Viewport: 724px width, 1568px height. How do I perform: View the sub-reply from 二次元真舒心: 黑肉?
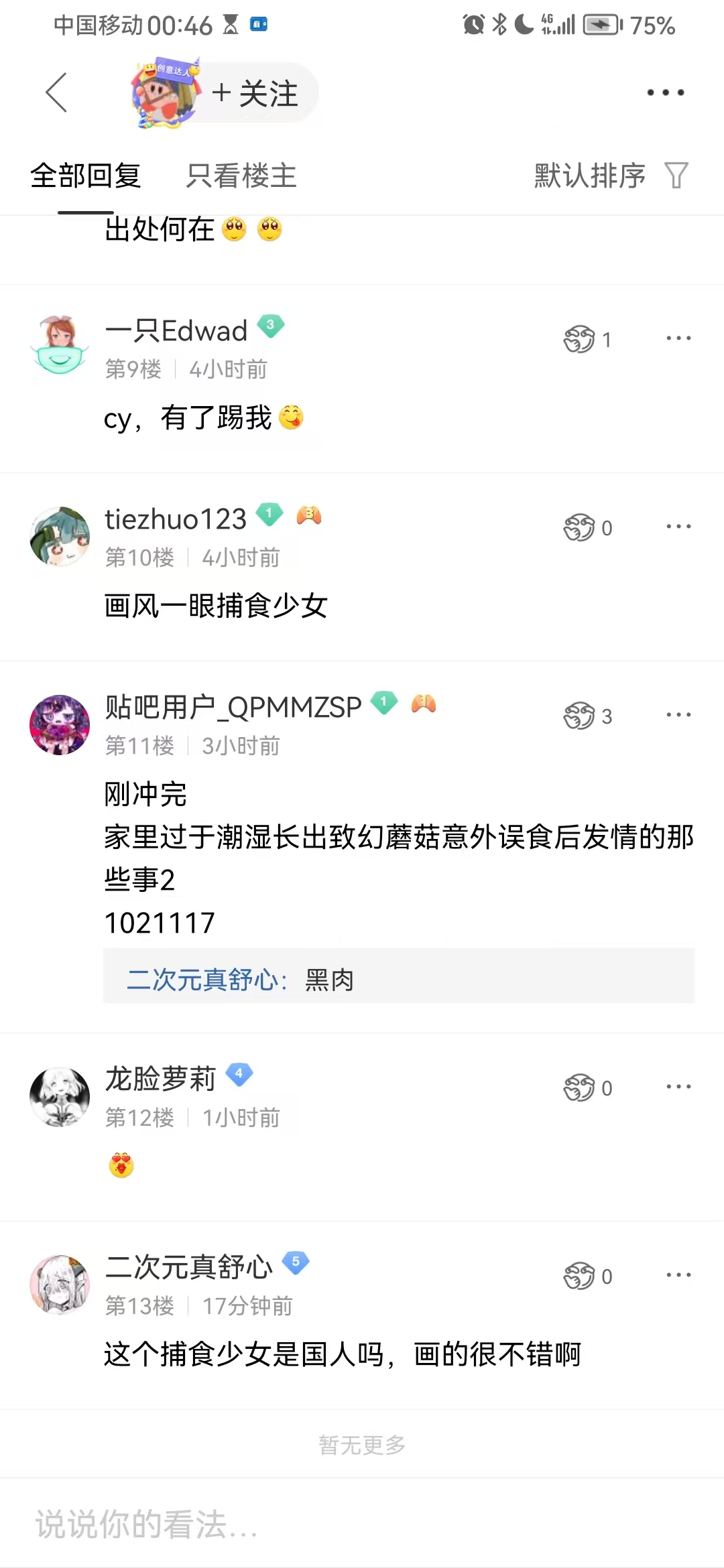[398, 979]
